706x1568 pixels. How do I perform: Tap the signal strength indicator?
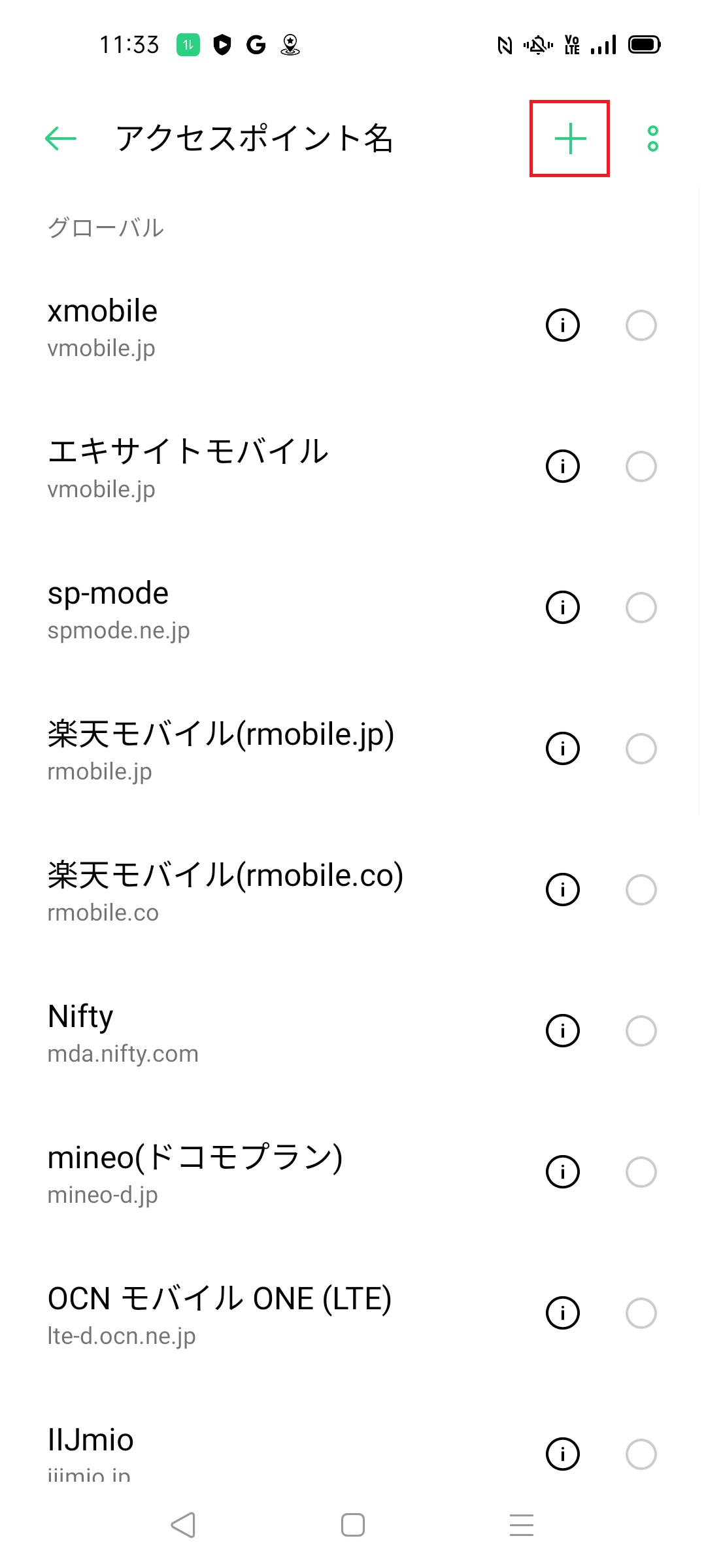(603, 44)
